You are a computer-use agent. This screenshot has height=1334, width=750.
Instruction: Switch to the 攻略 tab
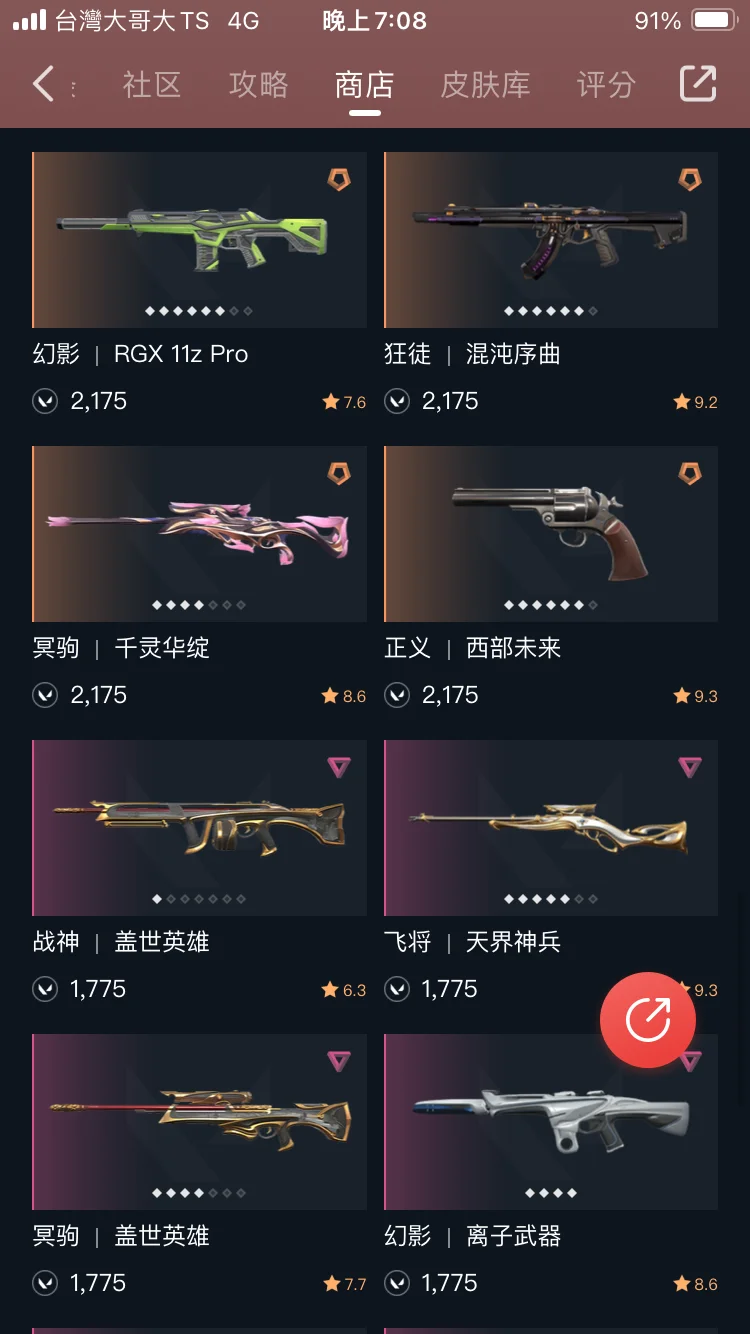point(258,85)
